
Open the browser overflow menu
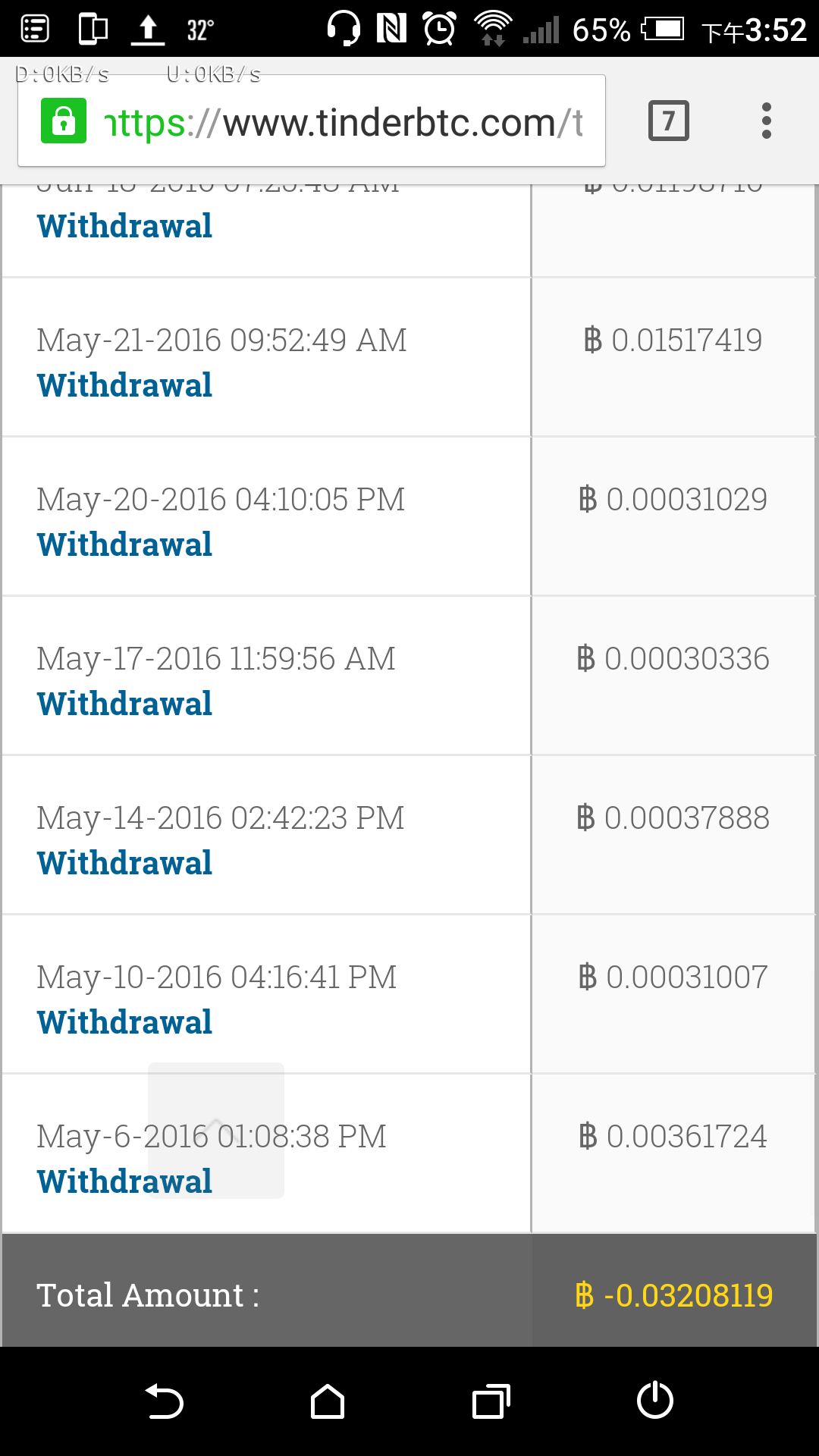point(766,121)
